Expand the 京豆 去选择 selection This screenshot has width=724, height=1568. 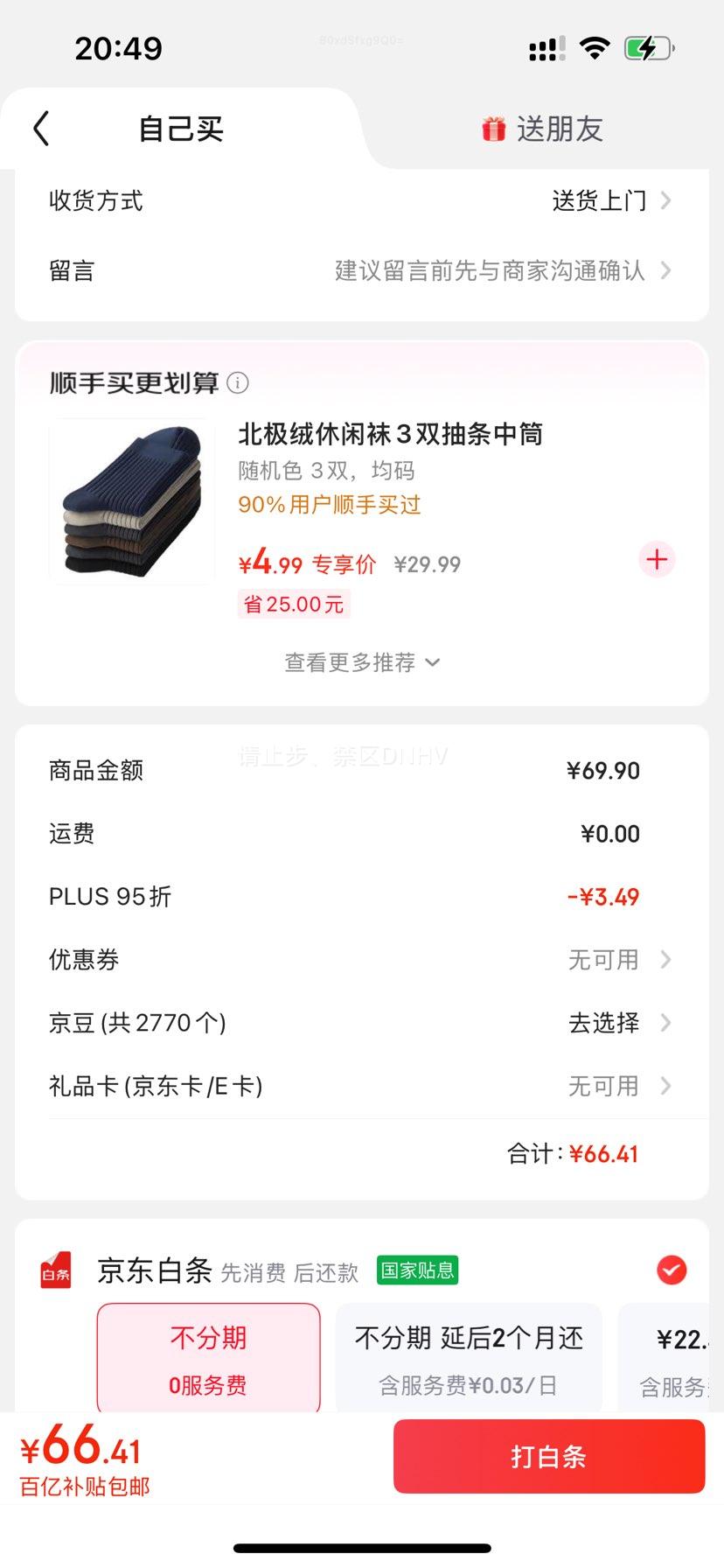(x=604, y=1022)
